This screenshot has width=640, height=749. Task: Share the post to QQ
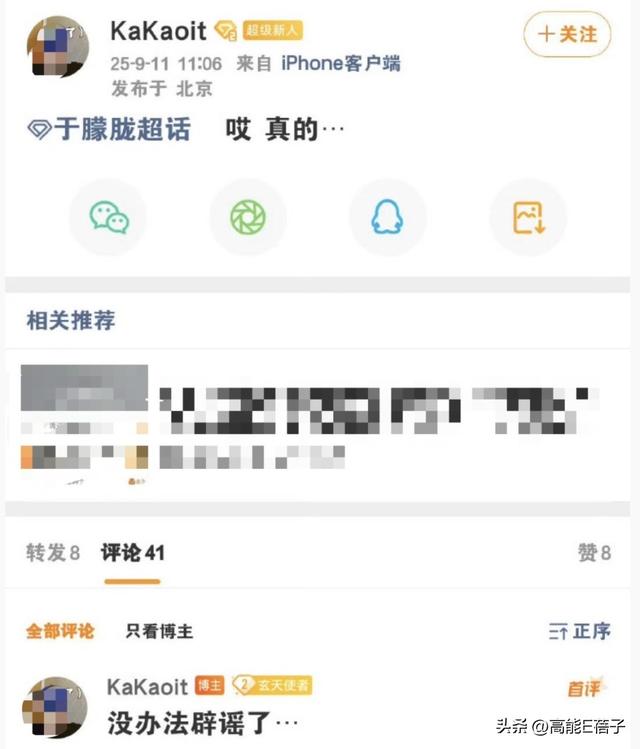pos(387,217)
